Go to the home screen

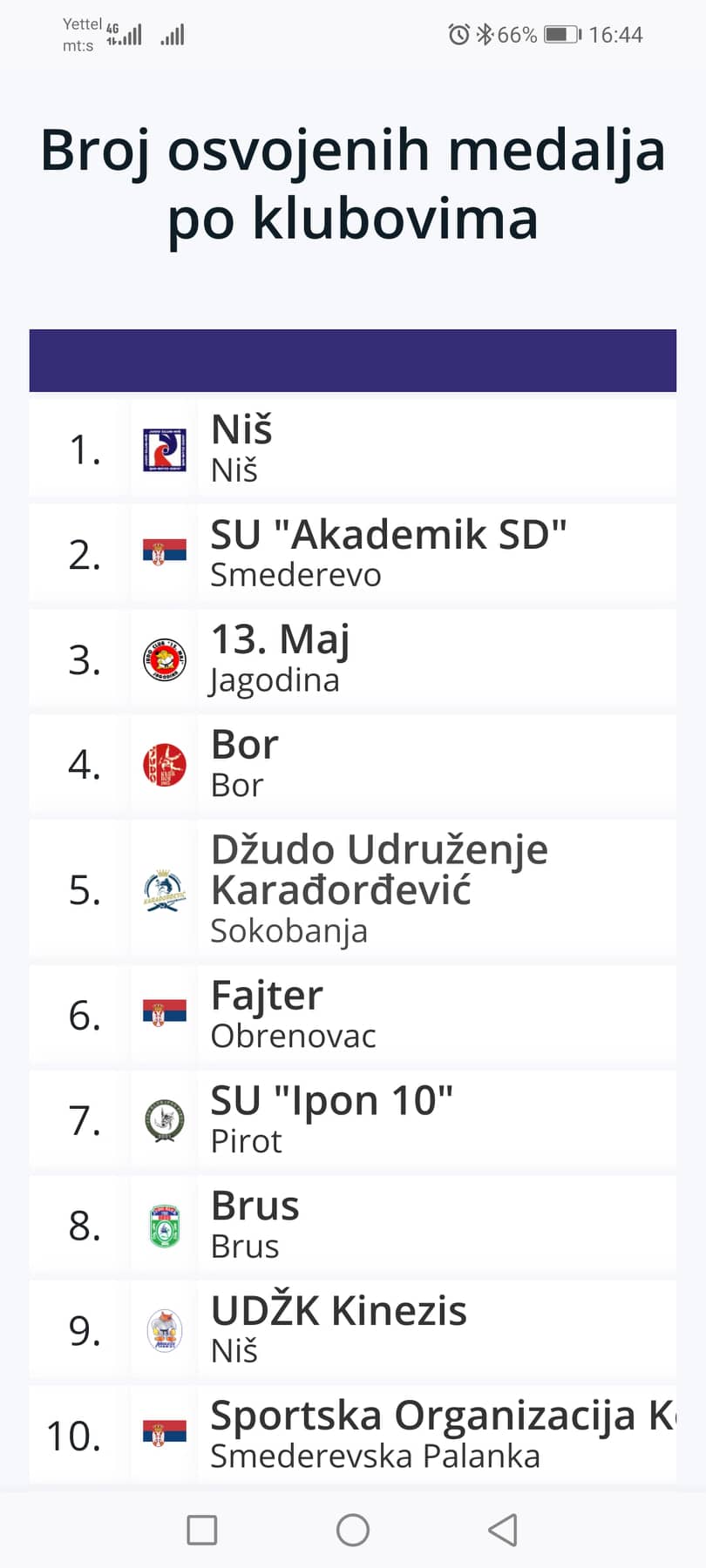pos(353,1530)
